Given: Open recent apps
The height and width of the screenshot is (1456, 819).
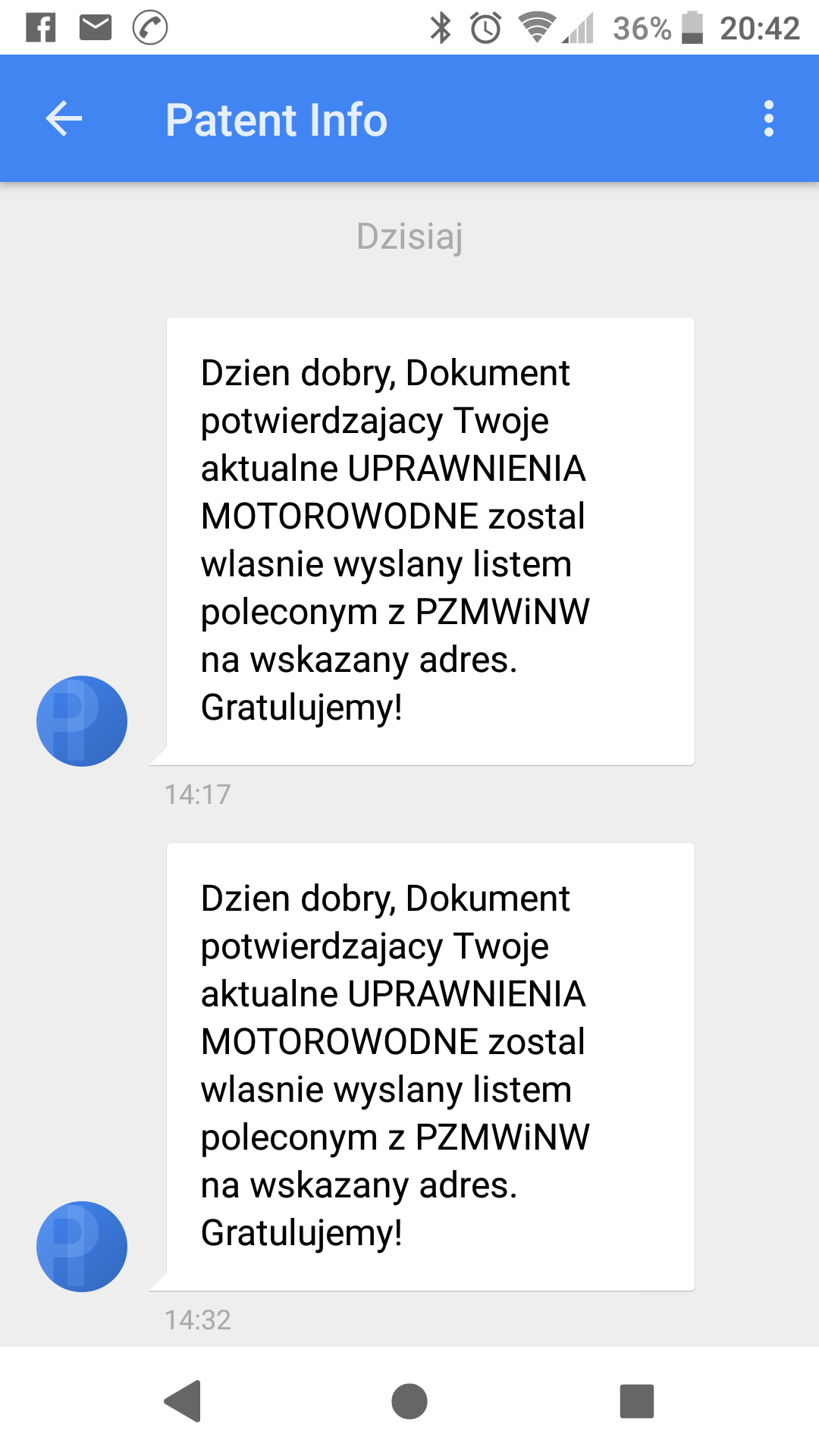Looking at the screenshot, I should 637,1401.
